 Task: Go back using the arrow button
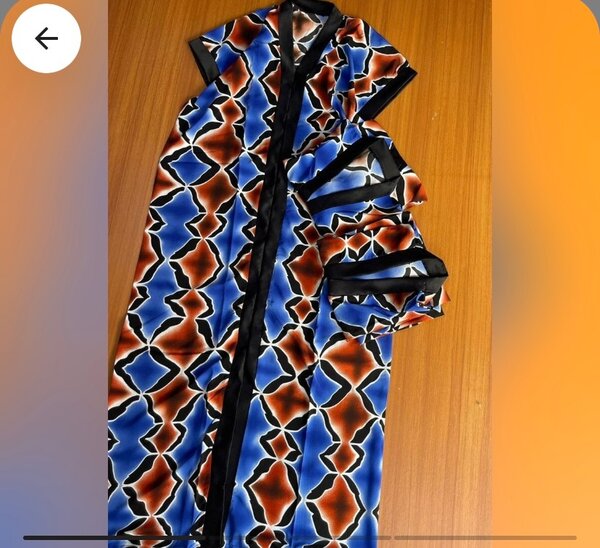pyautogui.click(x=46, y=39)
